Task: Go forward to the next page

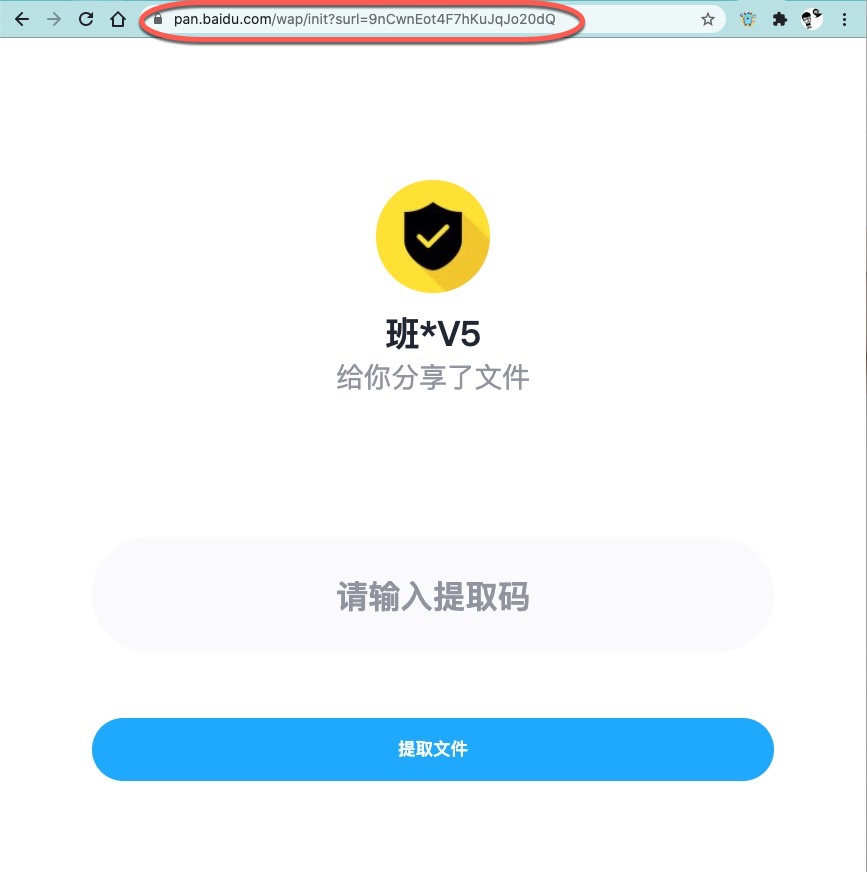Action: (54, 19)
